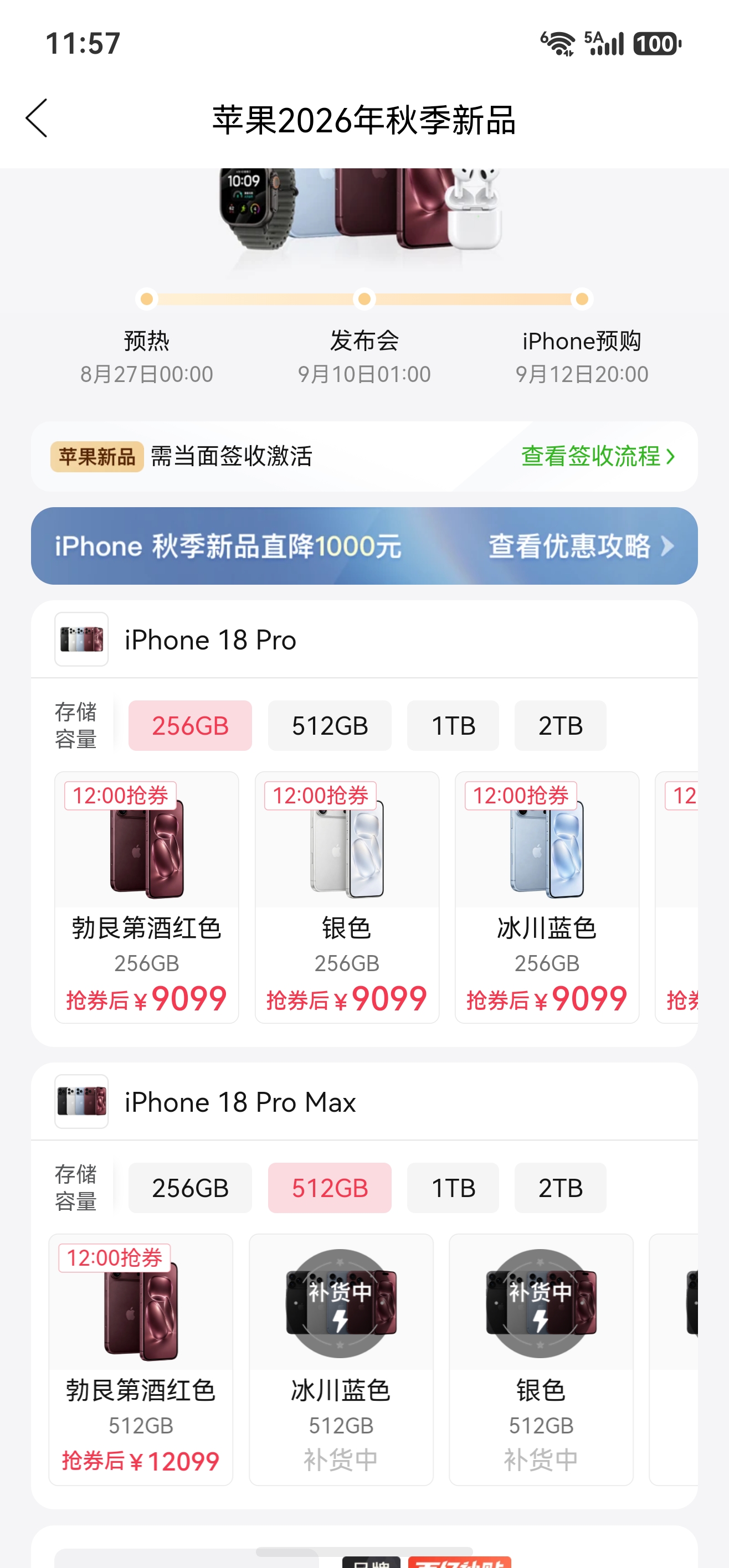
Task: Open iPhone 18 Pro 银色 256GB card
Action: click(x=347, y=898)
